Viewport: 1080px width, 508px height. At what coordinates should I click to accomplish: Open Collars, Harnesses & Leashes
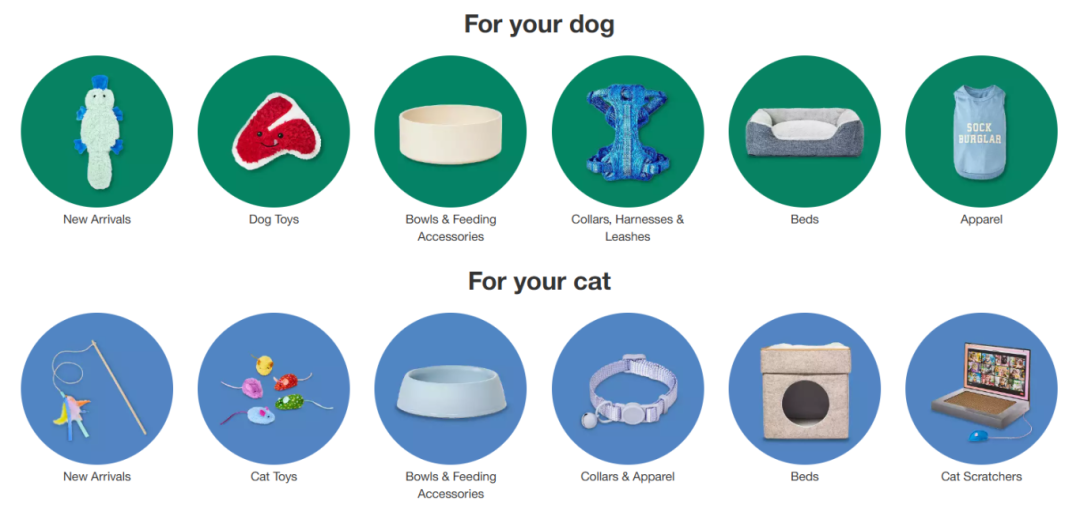(628, 131)
